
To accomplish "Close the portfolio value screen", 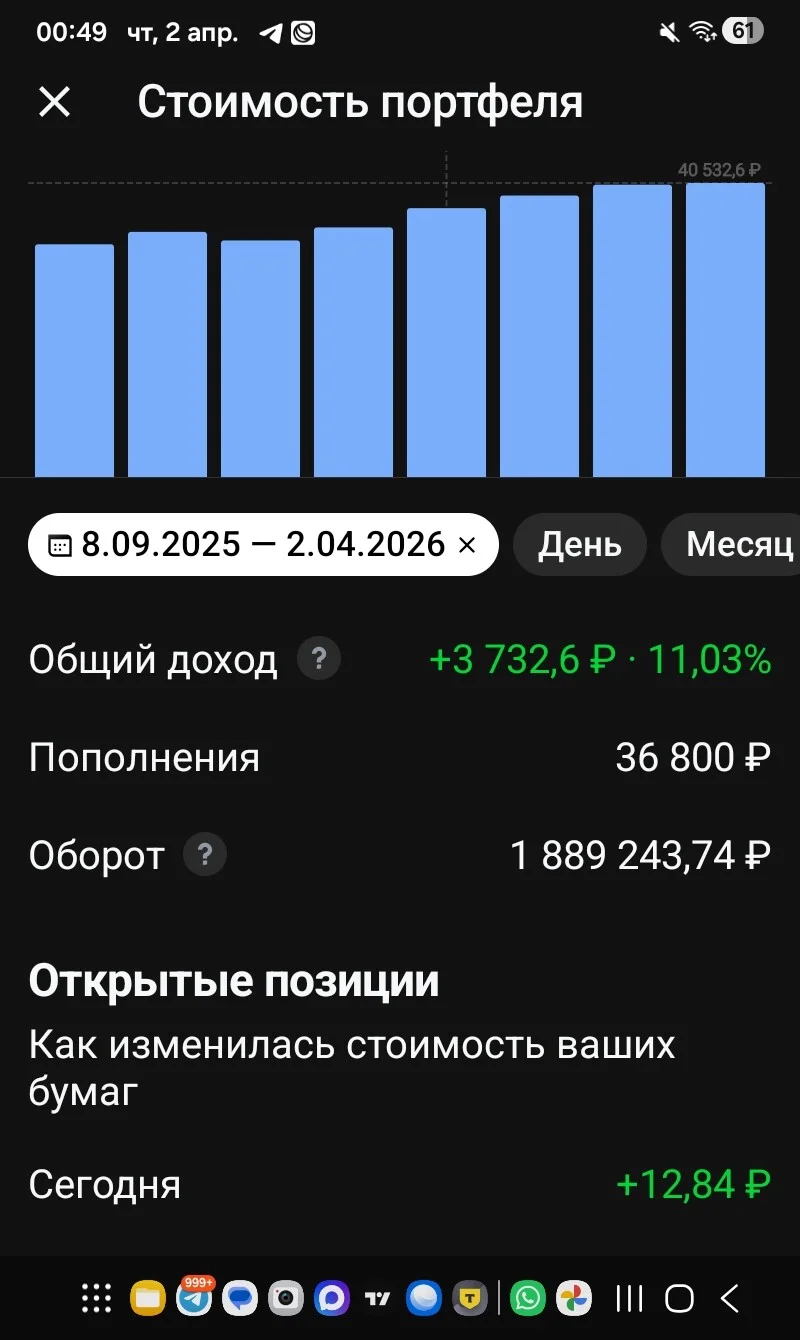I will (54, 102).
